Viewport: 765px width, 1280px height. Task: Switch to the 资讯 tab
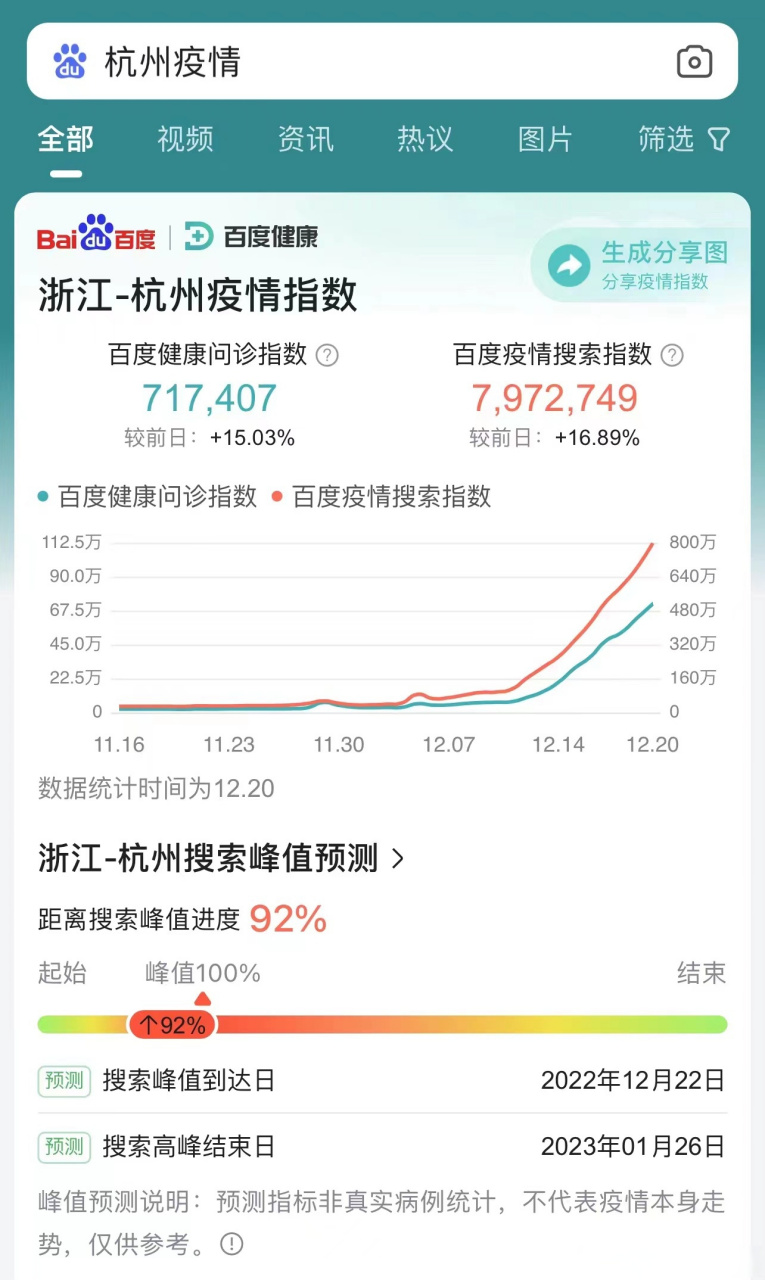pyautogui.click(x=304, y=140)
